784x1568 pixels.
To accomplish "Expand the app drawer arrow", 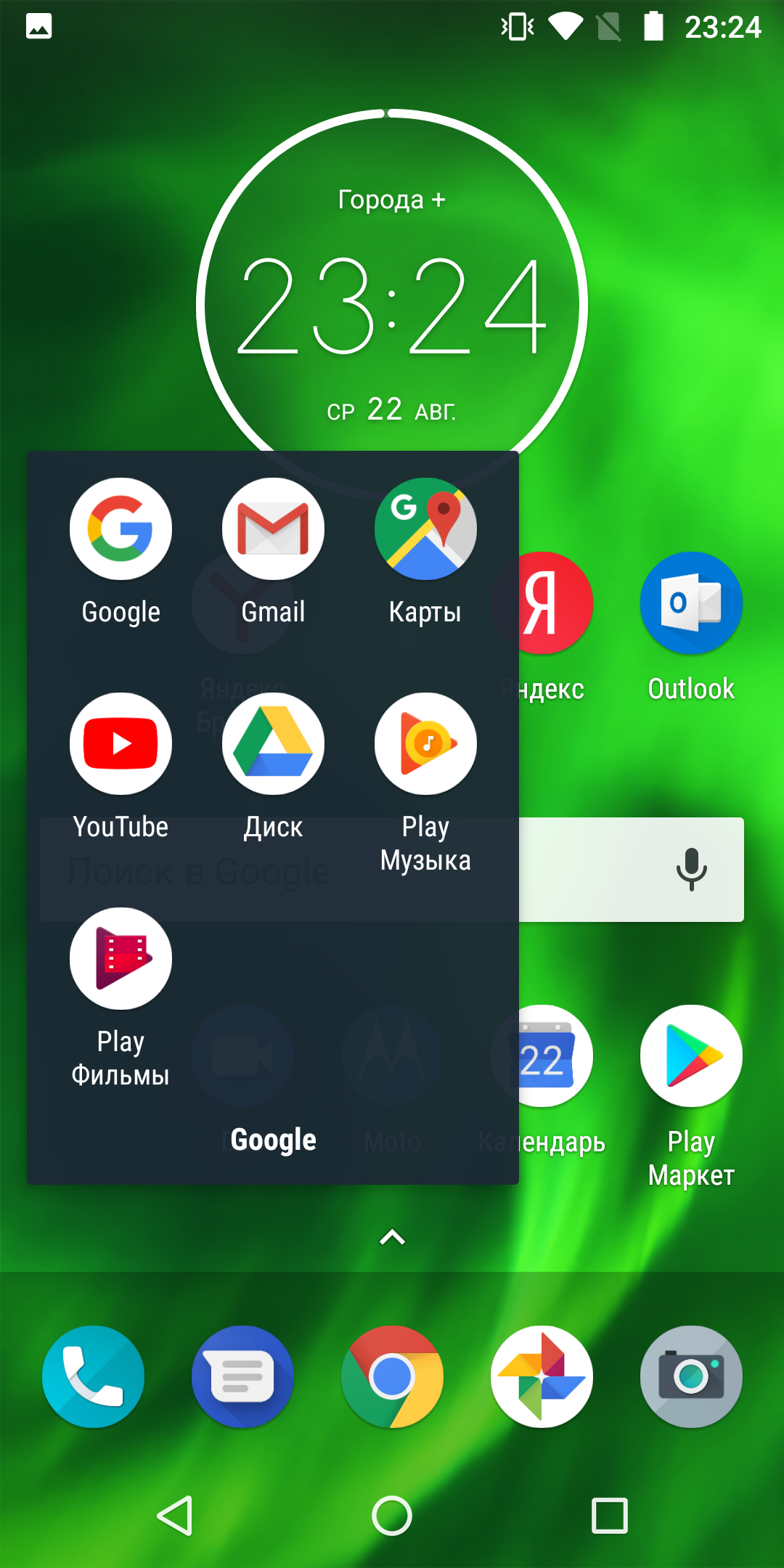I will pyautogui.click(x=392, y=1237).
